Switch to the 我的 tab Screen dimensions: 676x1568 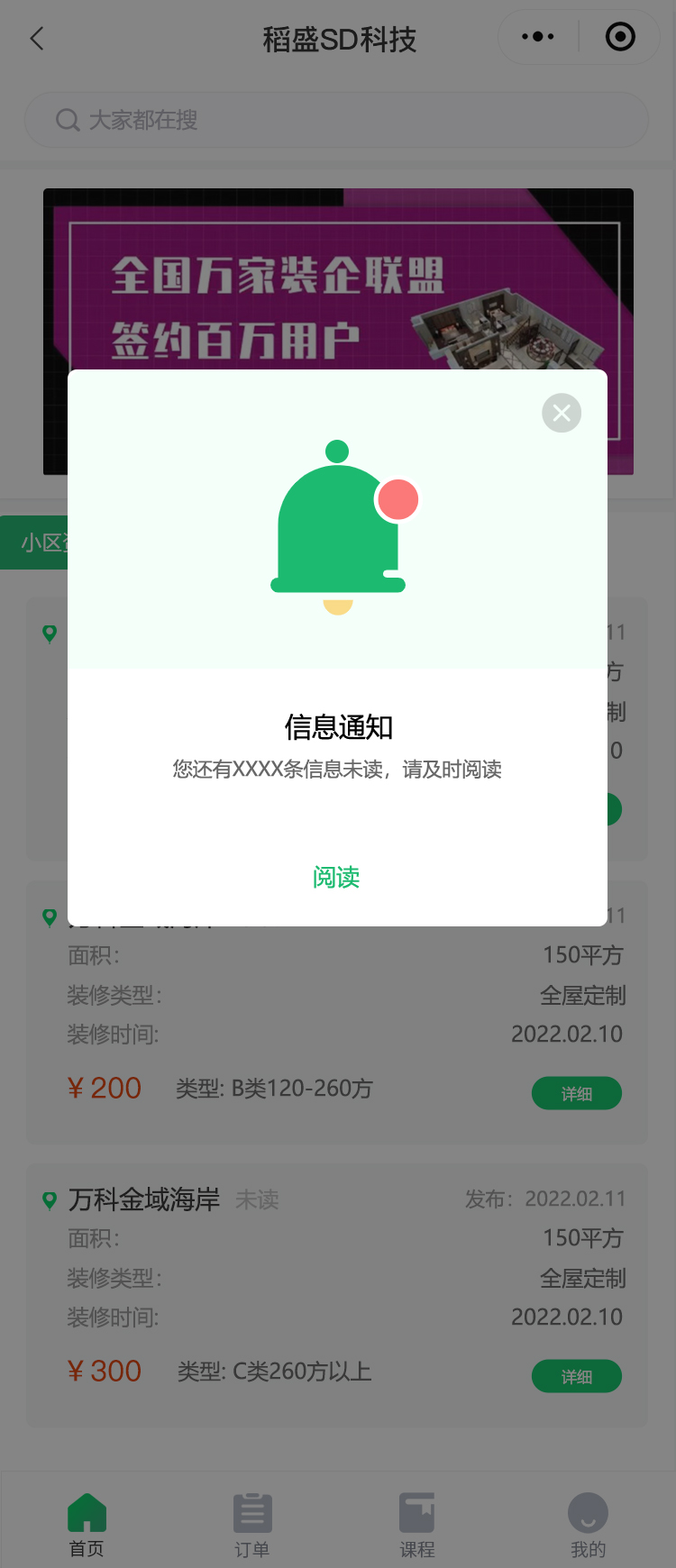[588, 1525]
